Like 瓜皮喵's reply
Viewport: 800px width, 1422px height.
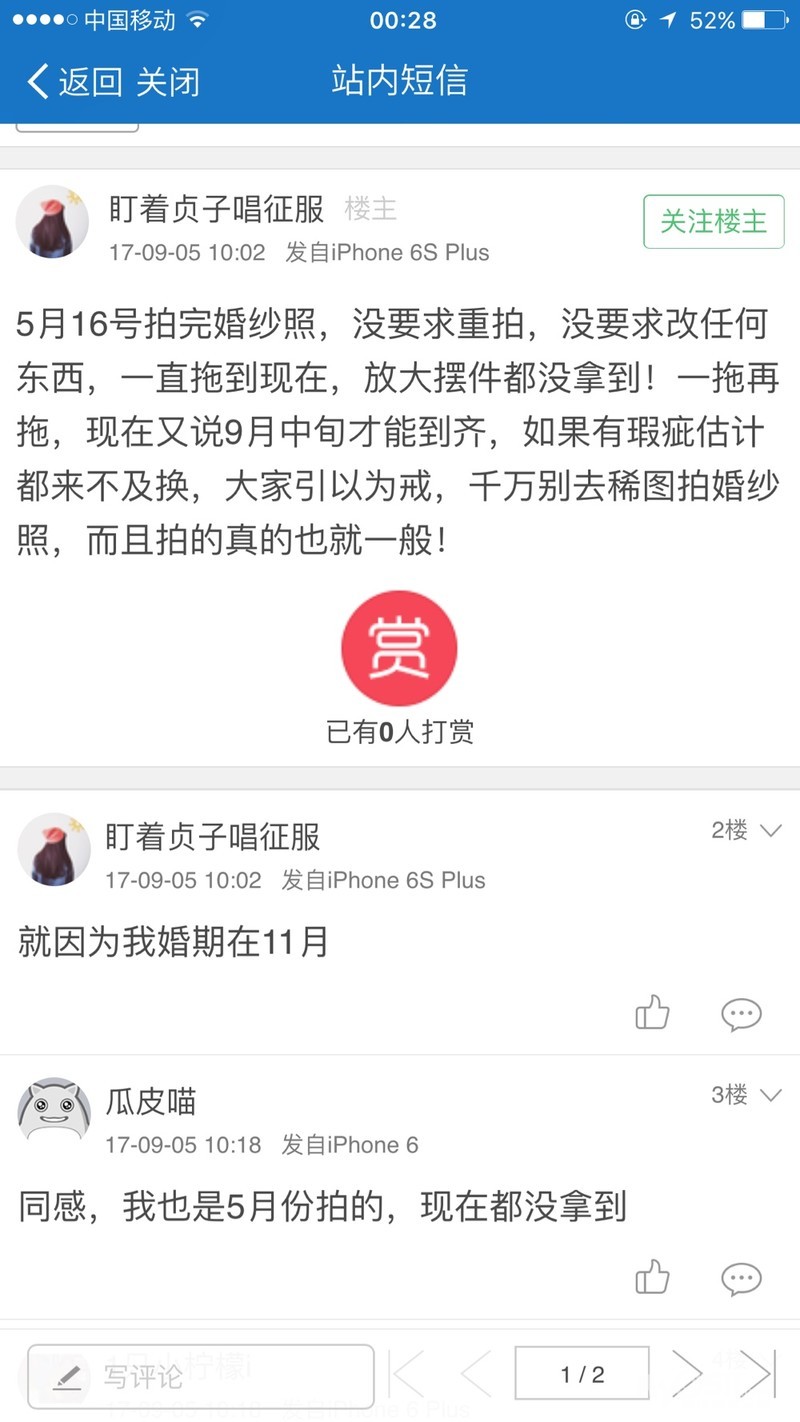click(x=652, y=1278)
